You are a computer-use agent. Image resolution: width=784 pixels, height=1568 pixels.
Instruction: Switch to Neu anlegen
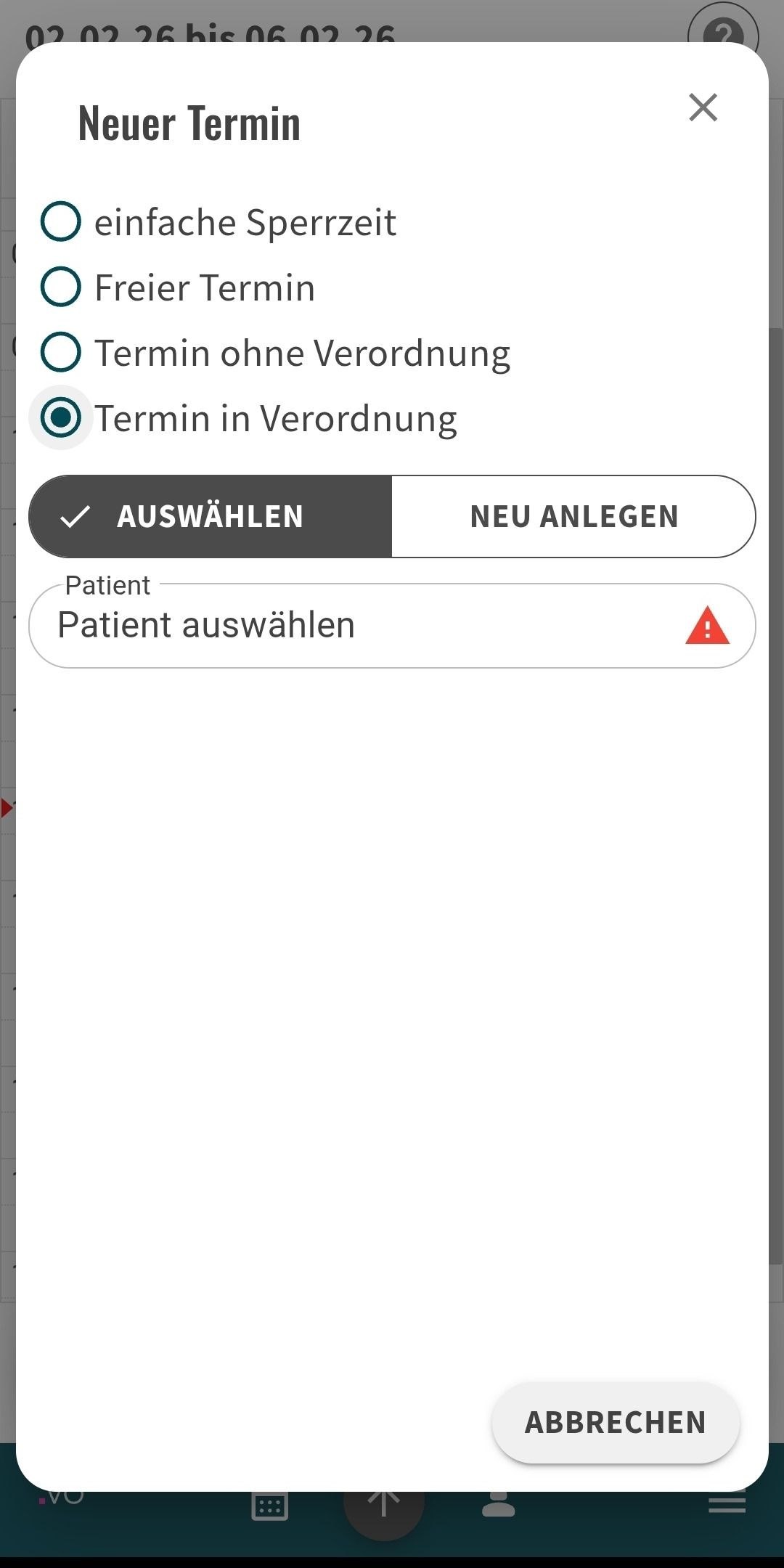tap(573, 517)
